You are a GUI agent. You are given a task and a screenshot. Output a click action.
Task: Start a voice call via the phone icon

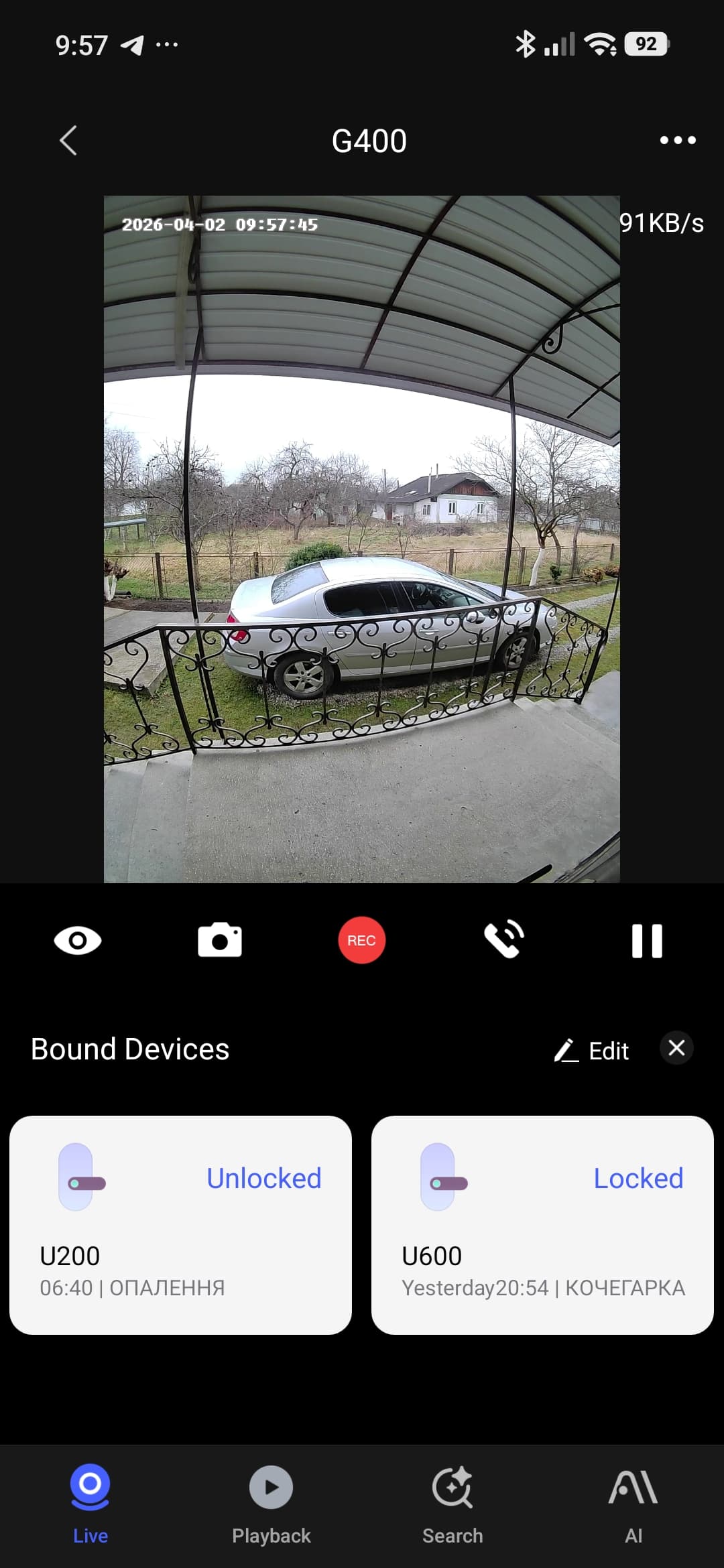click(x=504, y=939)
